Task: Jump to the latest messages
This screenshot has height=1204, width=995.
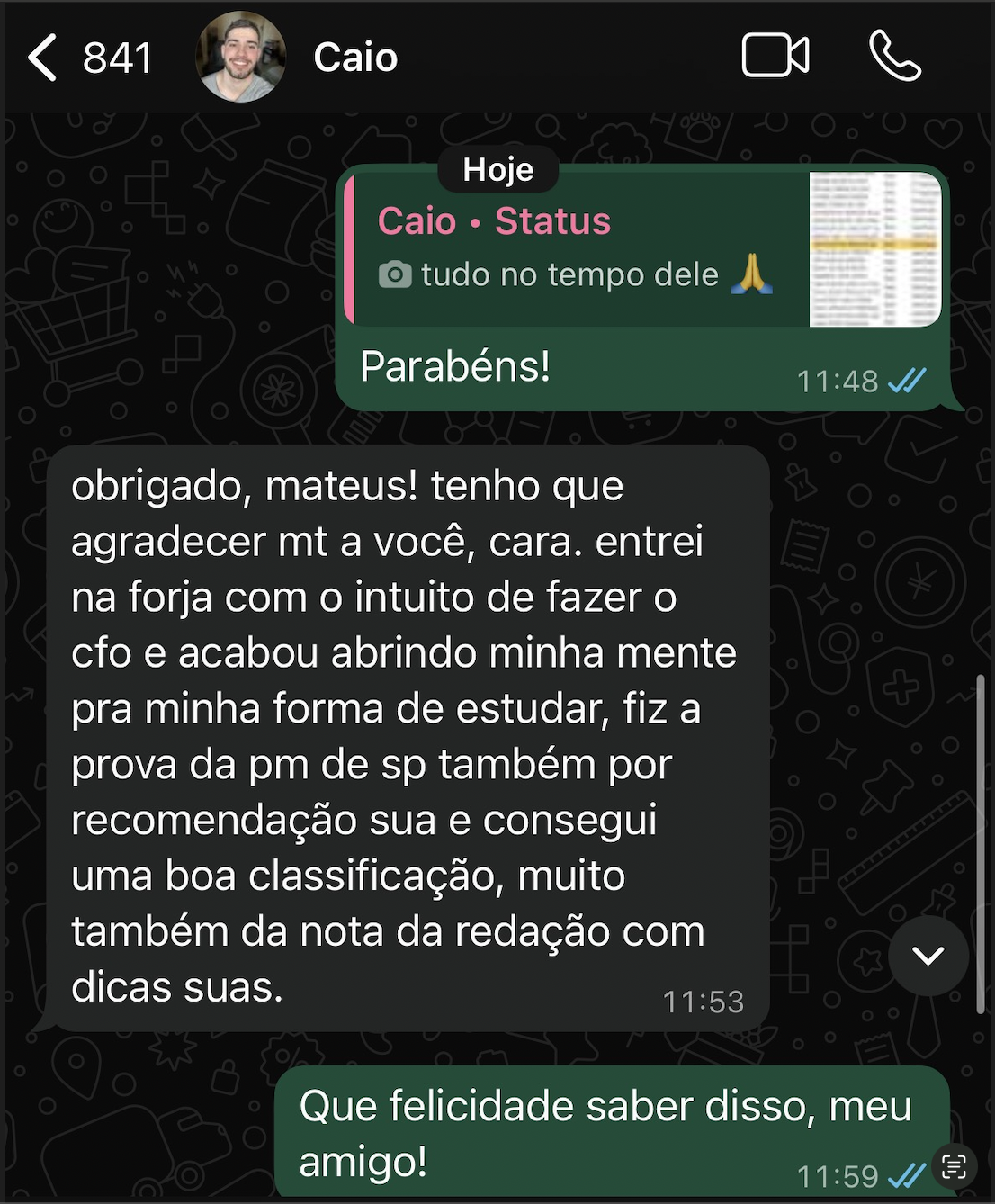Action: pyautogui.click(x=928, y=956)
